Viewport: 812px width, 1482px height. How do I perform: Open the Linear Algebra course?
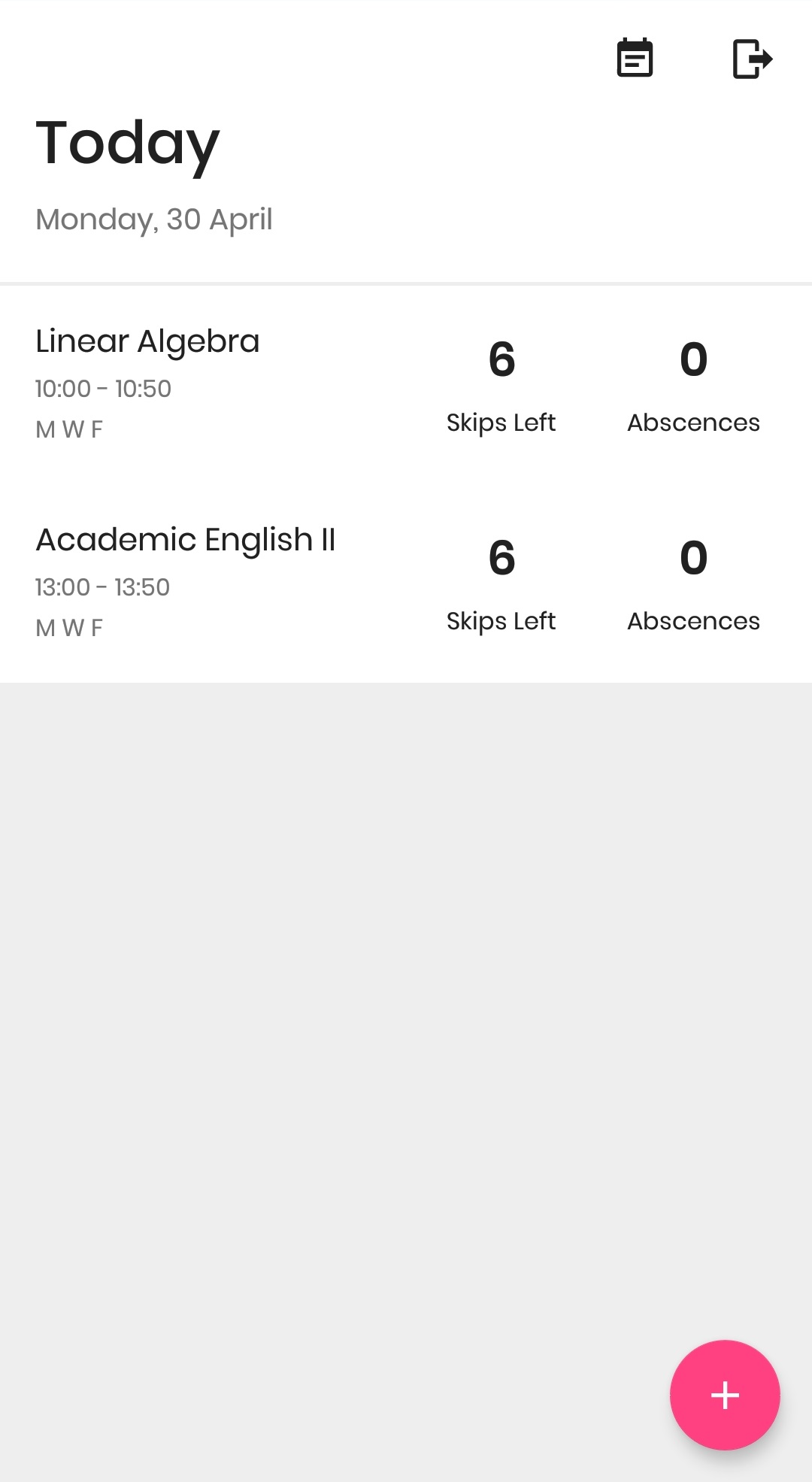(x=148, y=342)
